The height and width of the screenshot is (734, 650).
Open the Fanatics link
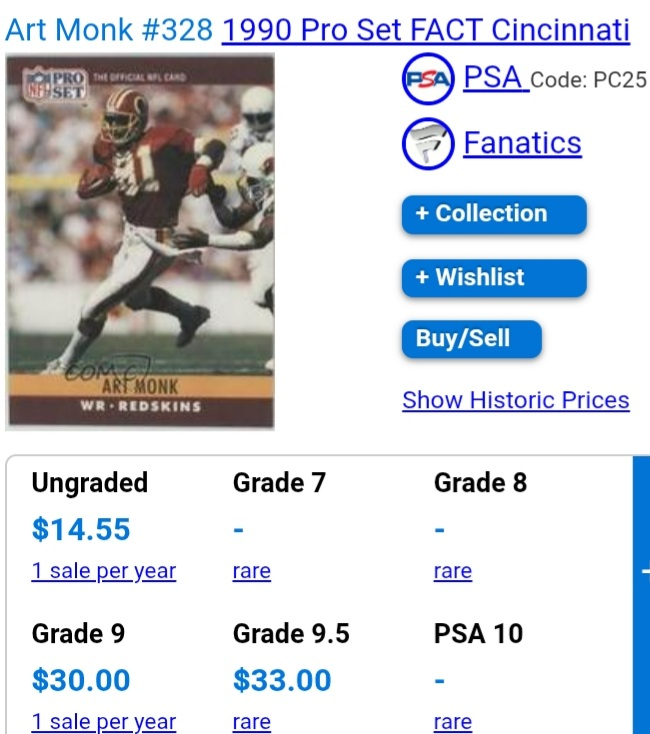[x=521, y=144]
